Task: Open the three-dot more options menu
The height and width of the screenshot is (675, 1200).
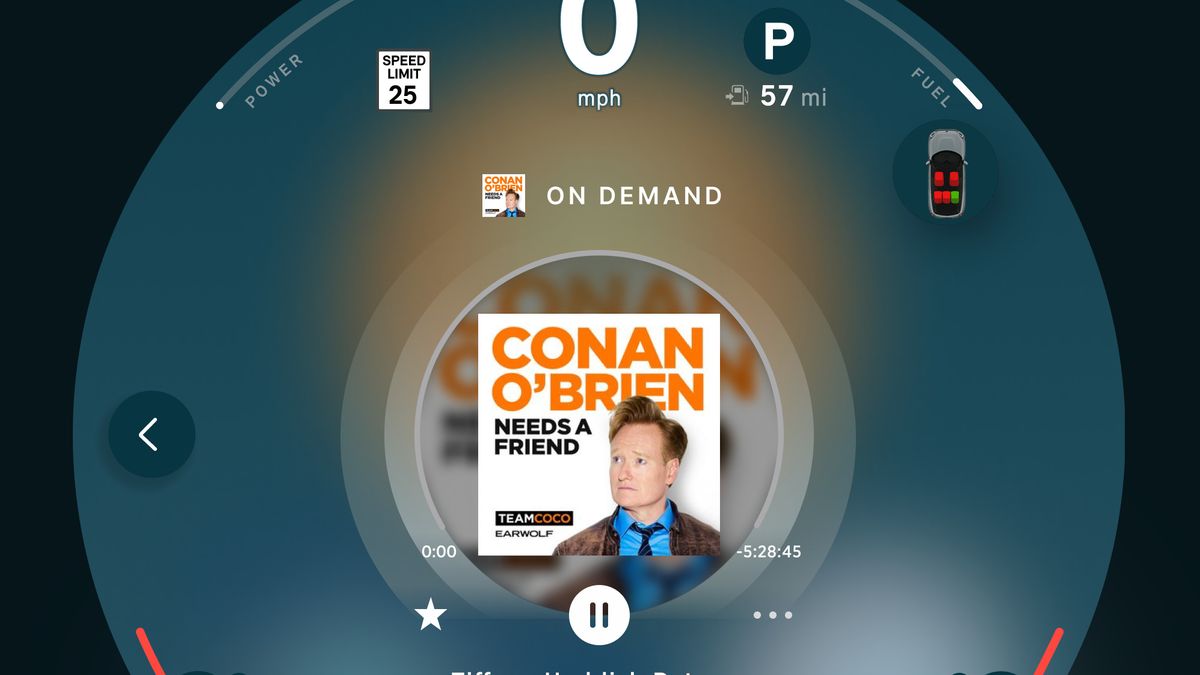Action: 772,615
